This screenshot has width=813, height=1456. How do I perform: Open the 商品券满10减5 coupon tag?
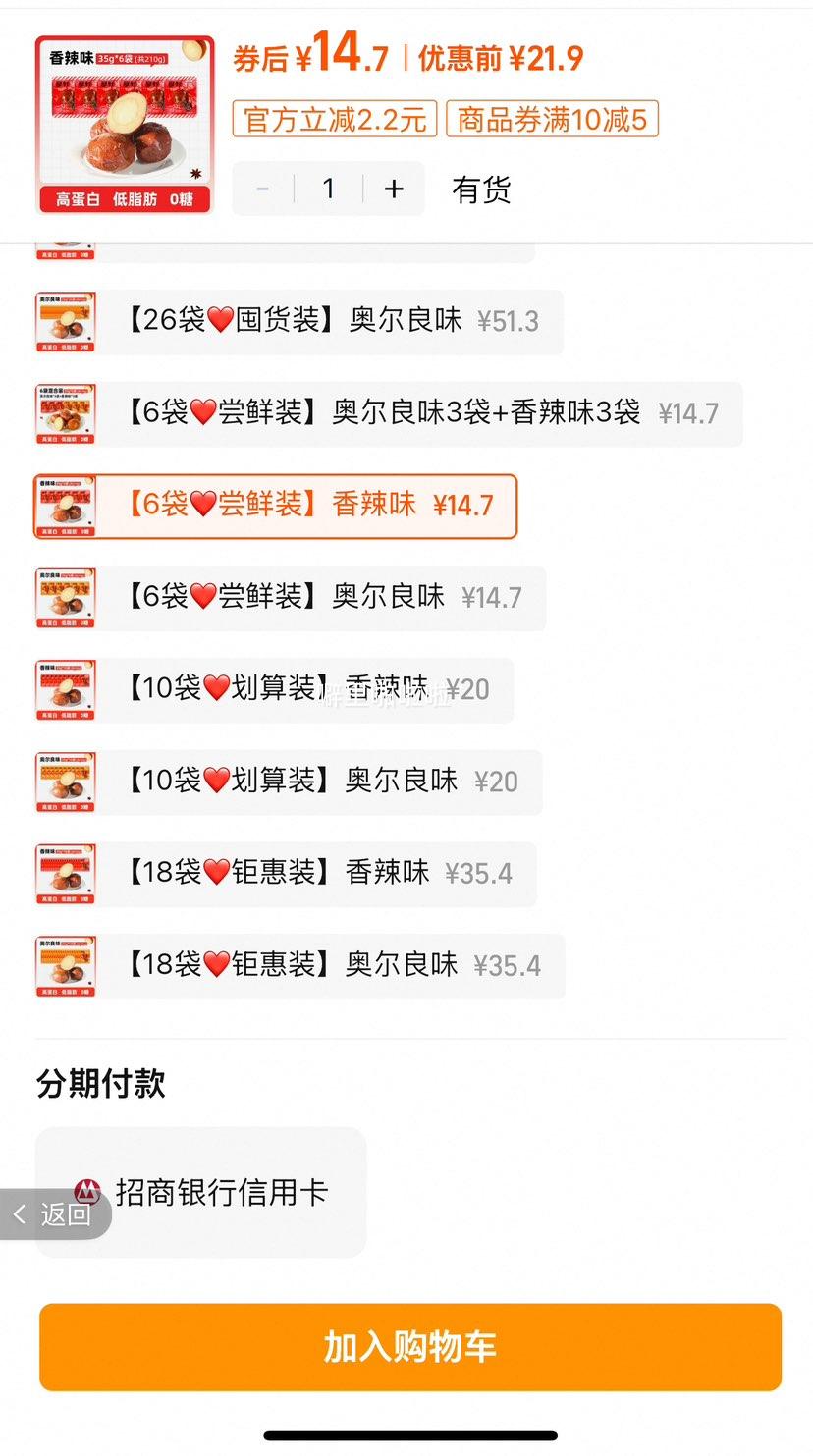[x=552, y=118]
